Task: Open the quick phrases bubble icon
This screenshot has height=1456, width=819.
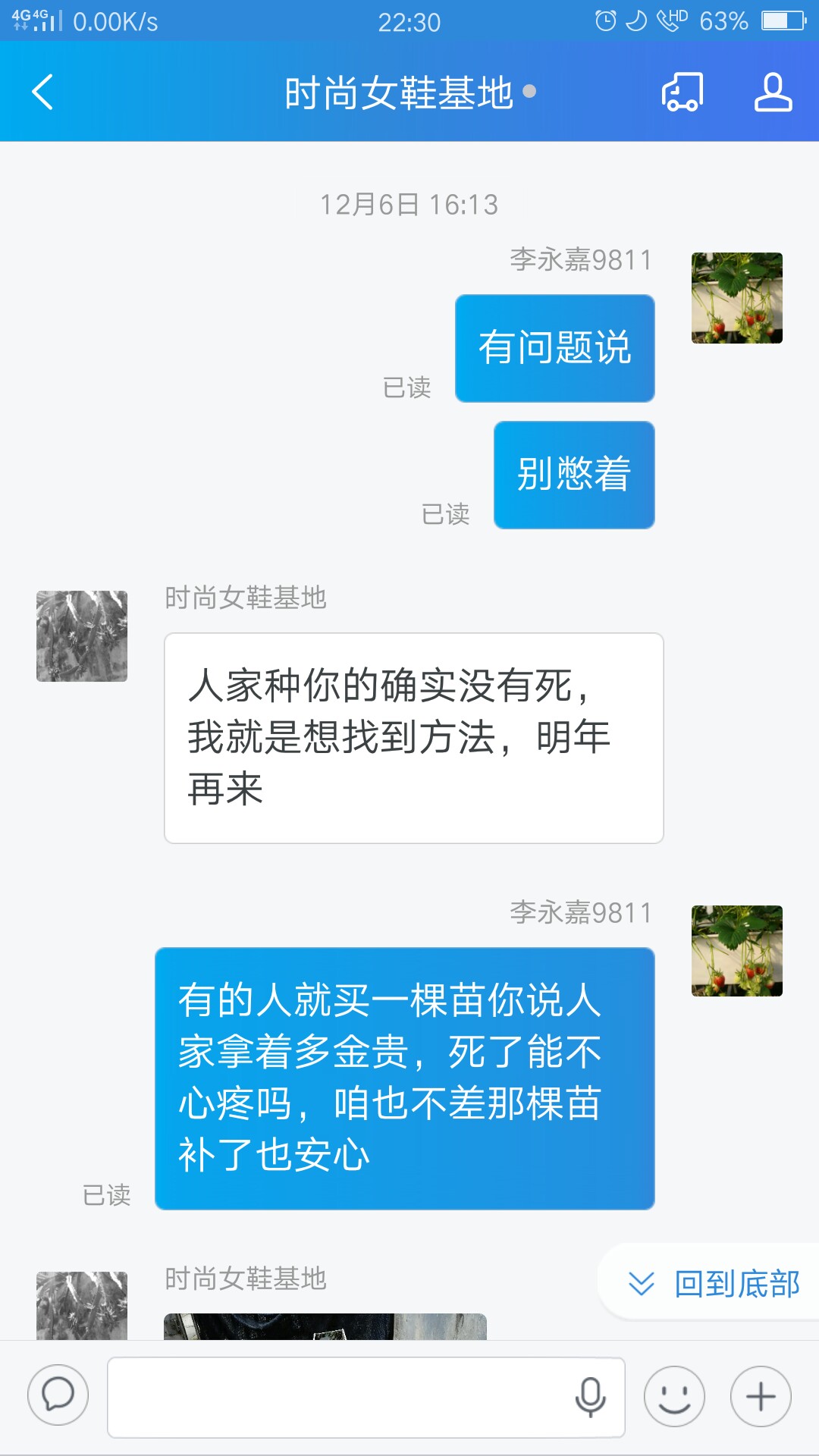Action: (58, 1395)
